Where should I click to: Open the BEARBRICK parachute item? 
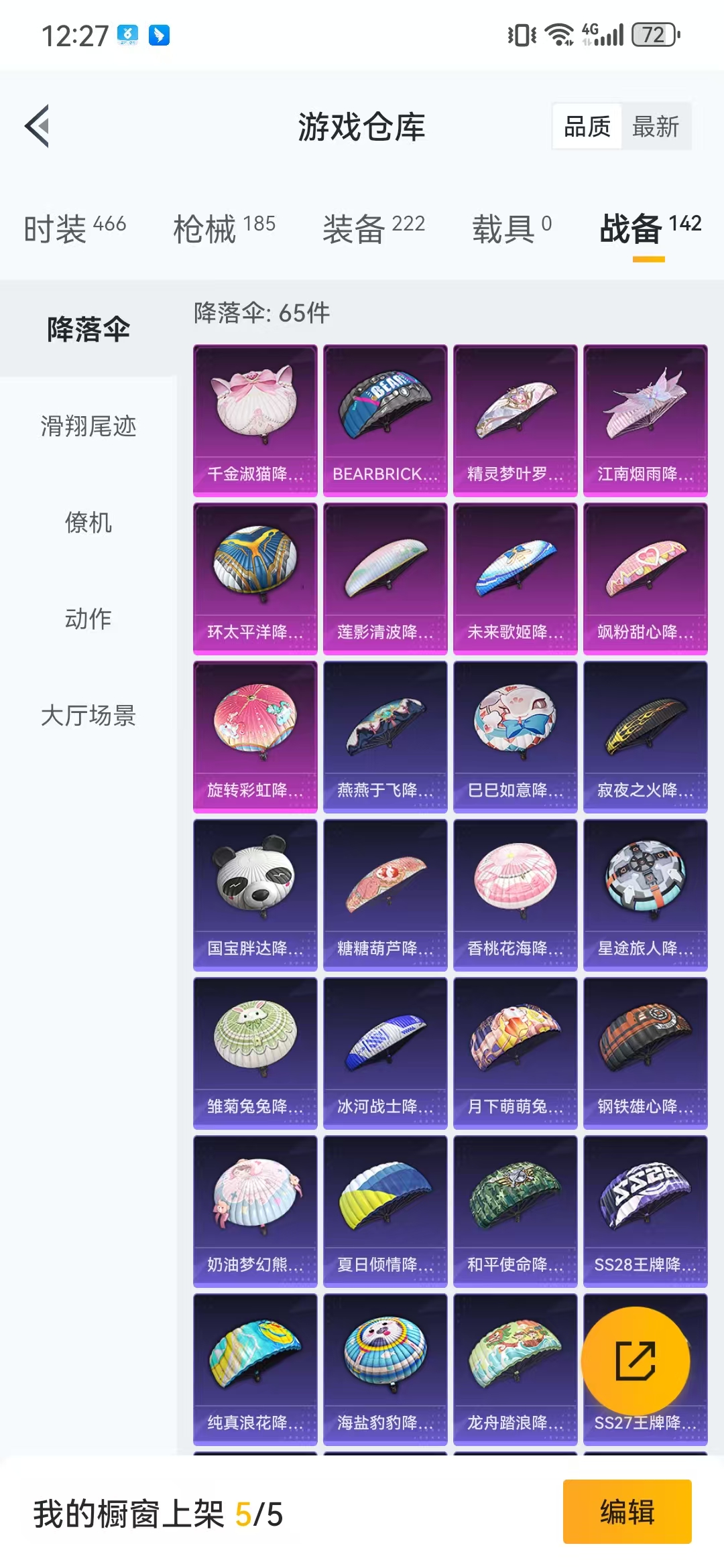pyautogui.click(x=385, y=421)
